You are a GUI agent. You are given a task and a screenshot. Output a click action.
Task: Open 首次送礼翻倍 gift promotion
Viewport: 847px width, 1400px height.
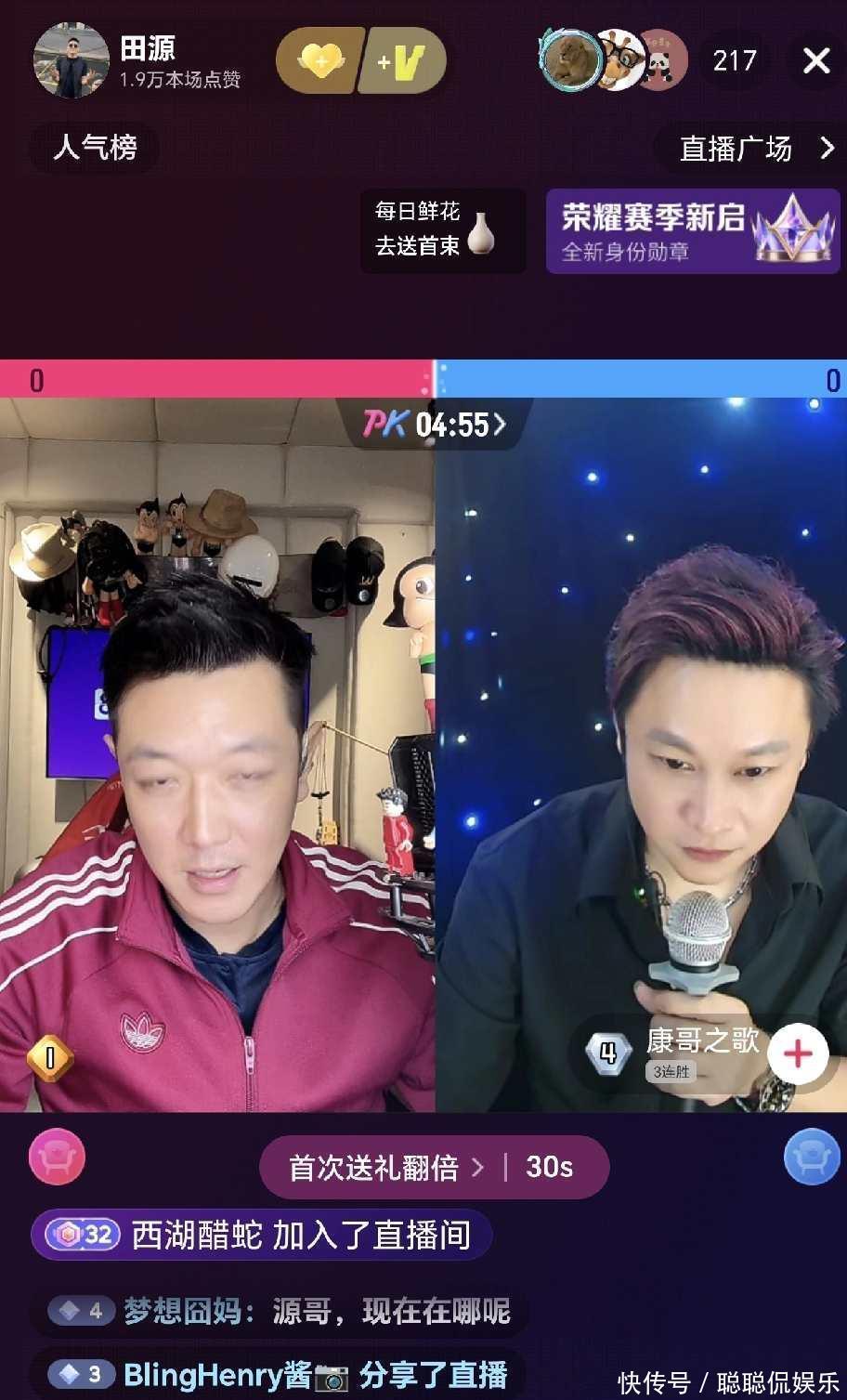[384, 1167]
